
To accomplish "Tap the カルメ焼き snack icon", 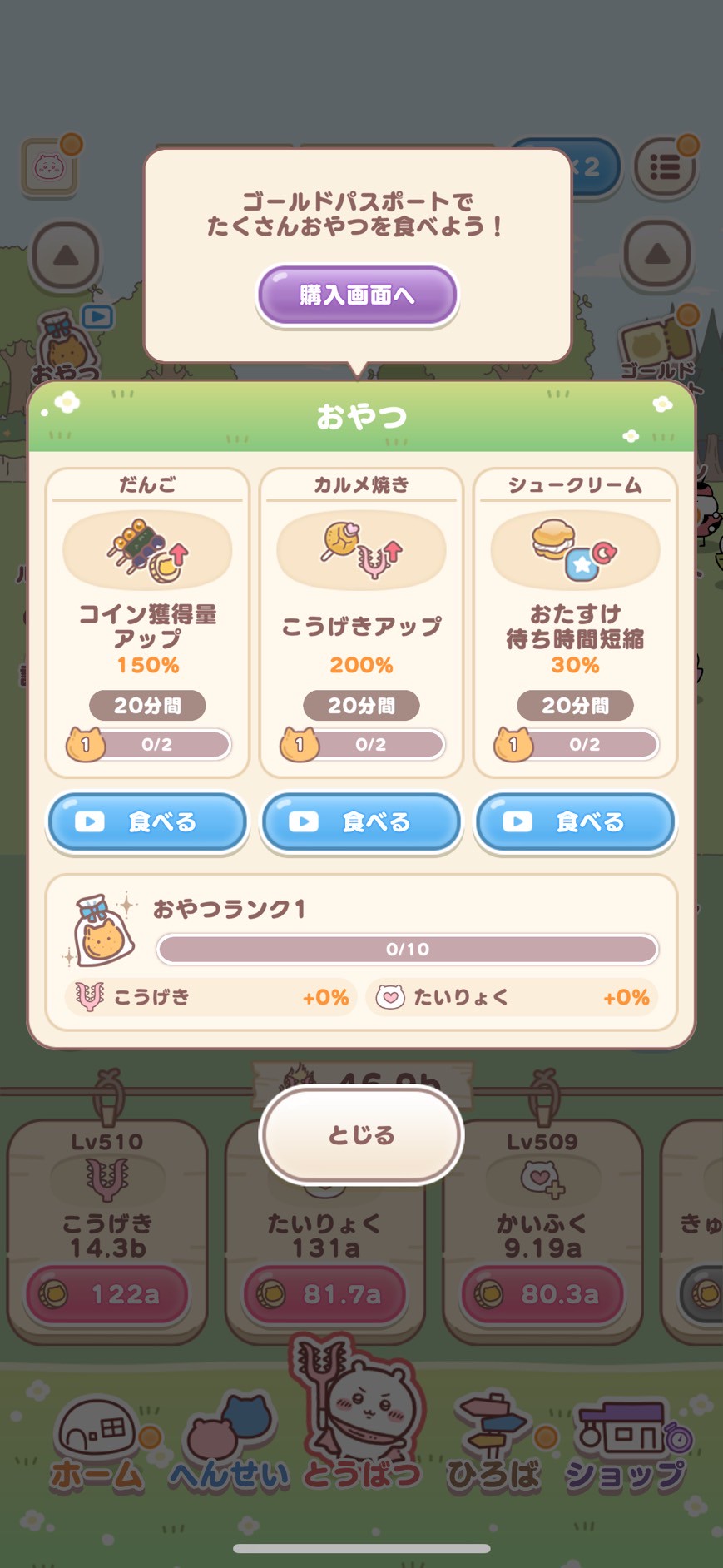I will 360,550.
